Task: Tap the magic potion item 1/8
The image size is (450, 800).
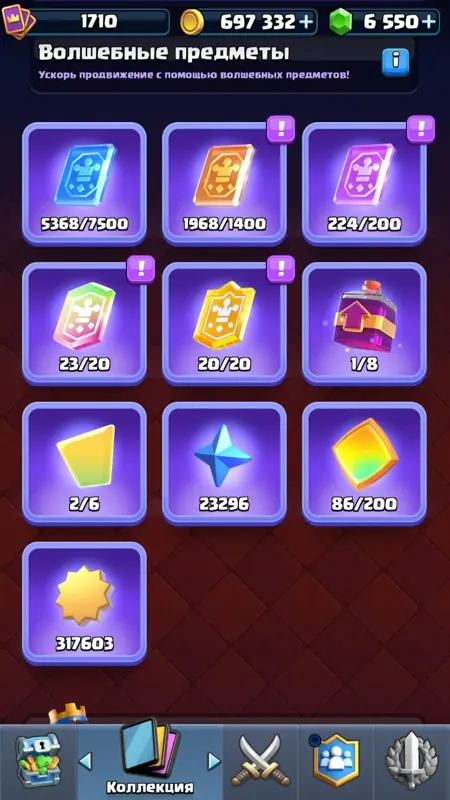Action: point(364,323)
